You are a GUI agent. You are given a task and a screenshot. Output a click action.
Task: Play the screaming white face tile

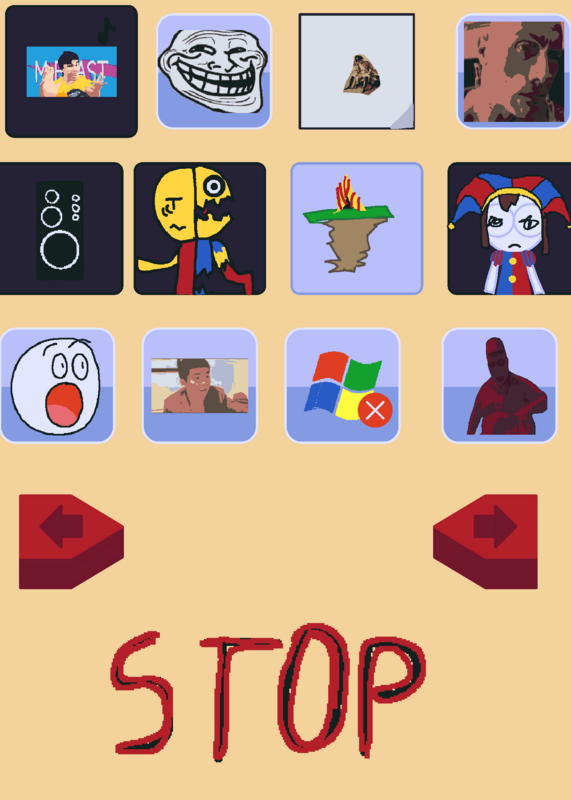pyautogui.click(x=57, y=386)
